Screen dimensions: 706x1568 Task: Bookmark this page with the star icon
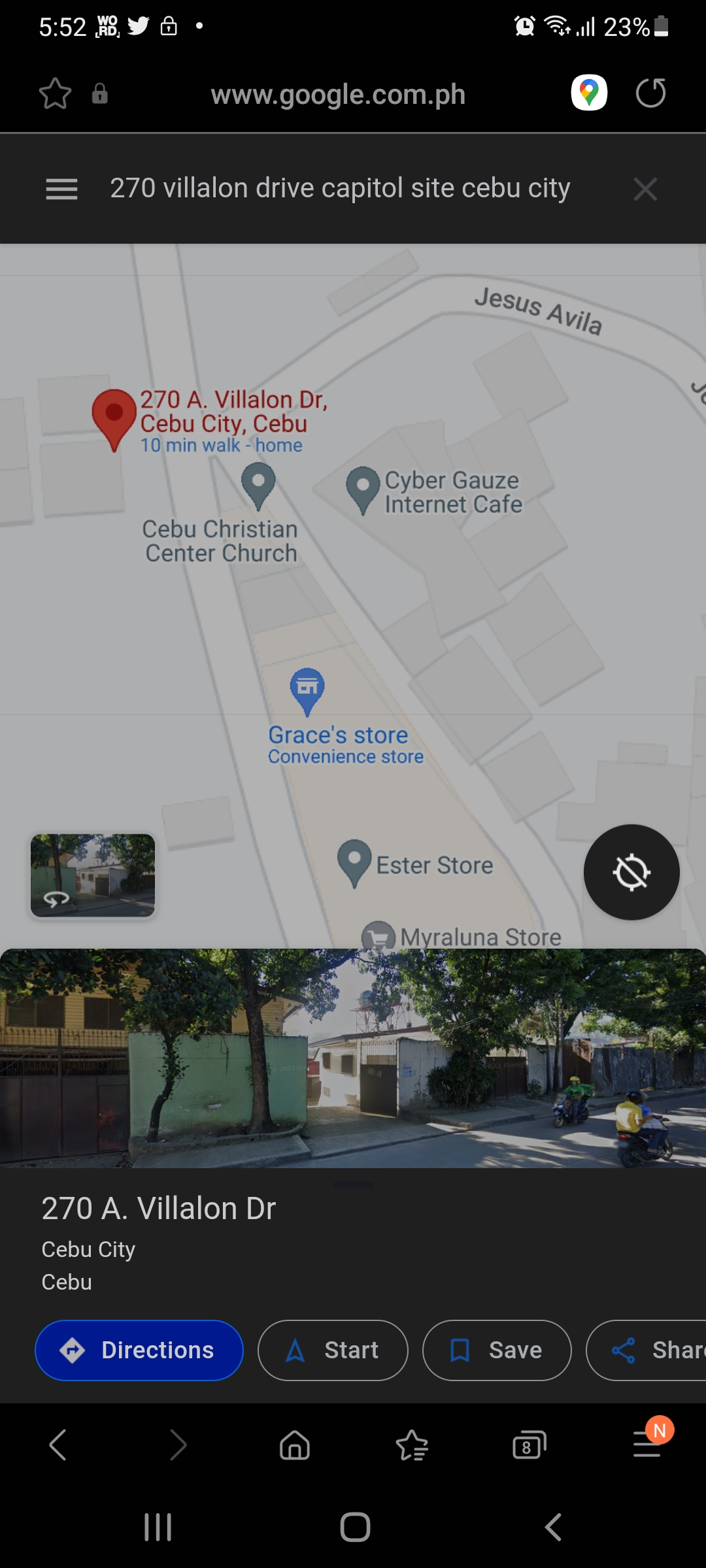(55, 93)
